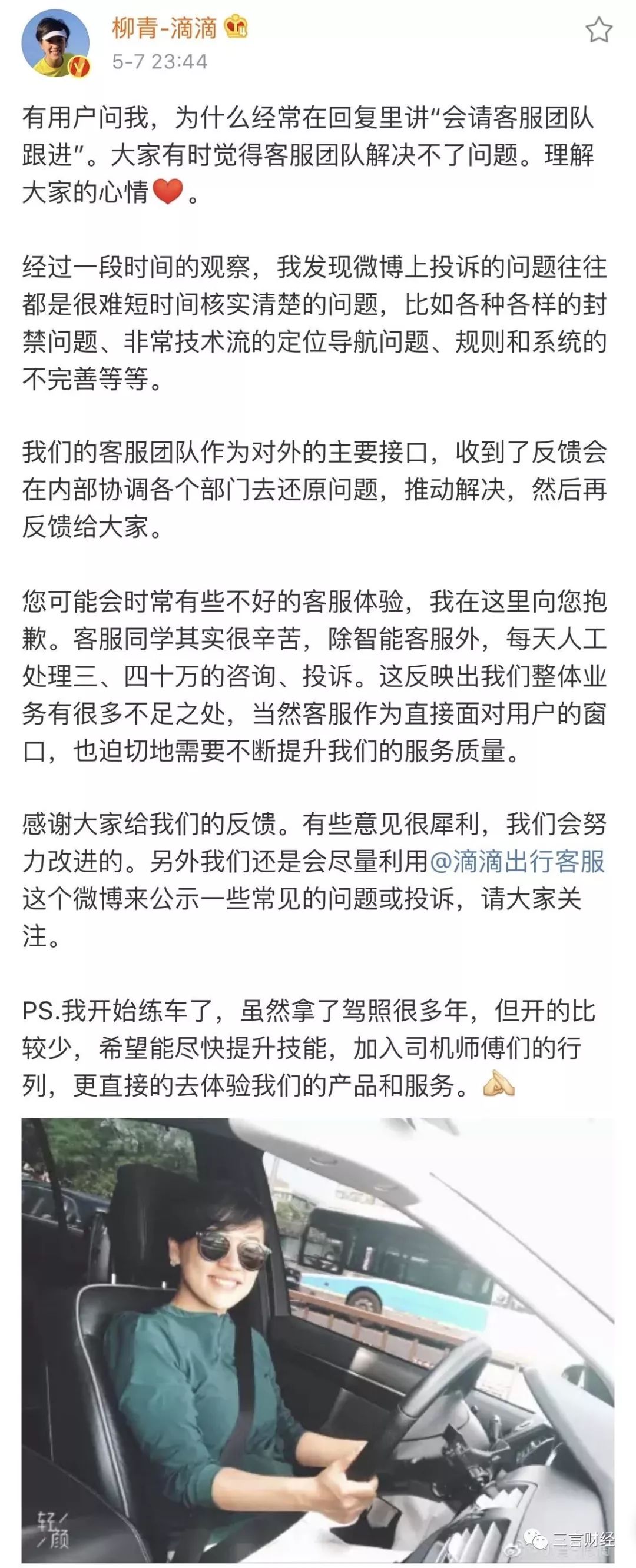Tap the username 柳青-滴滴

coord(164,28)
